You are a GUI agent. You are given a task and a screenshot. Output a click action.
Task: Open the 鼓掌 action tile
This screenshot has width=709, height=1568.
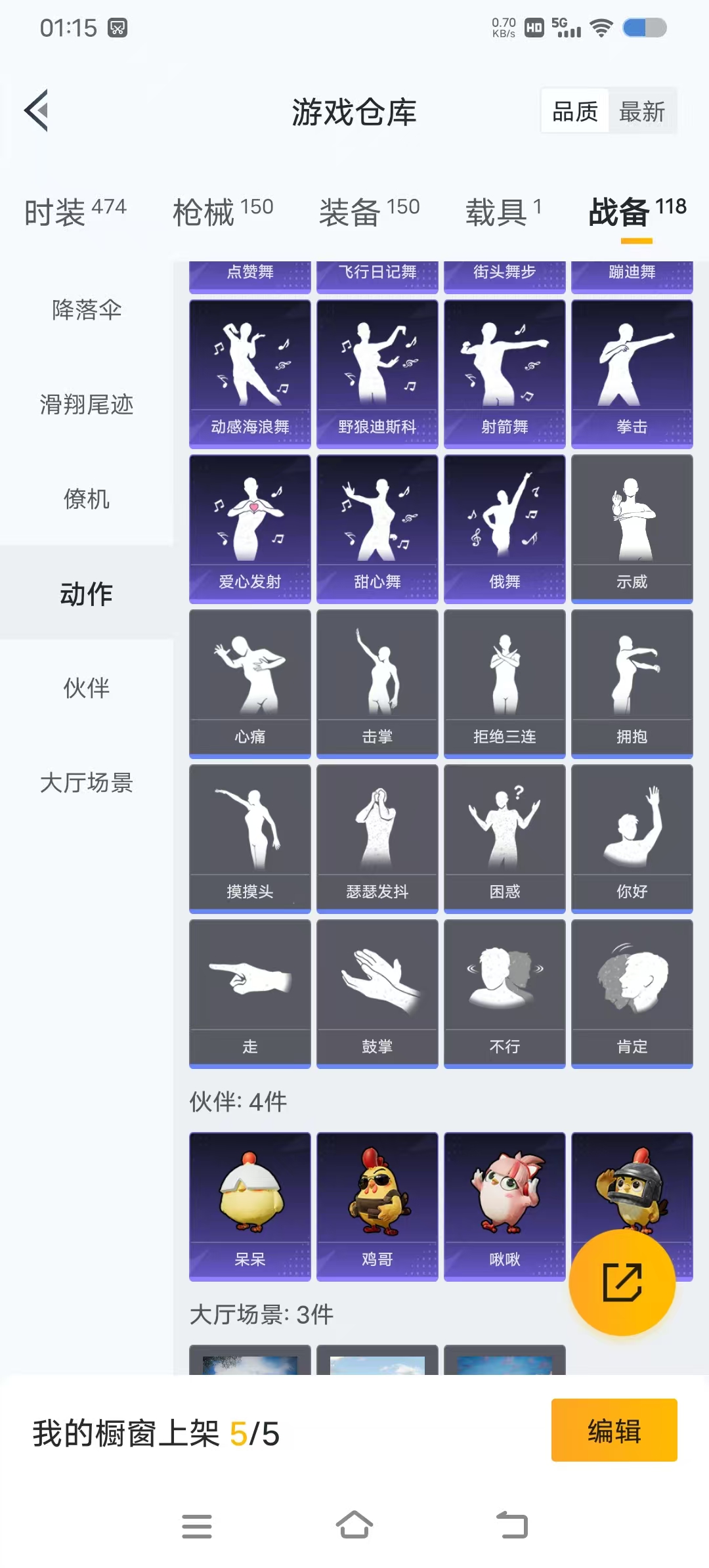pos(377,993)
